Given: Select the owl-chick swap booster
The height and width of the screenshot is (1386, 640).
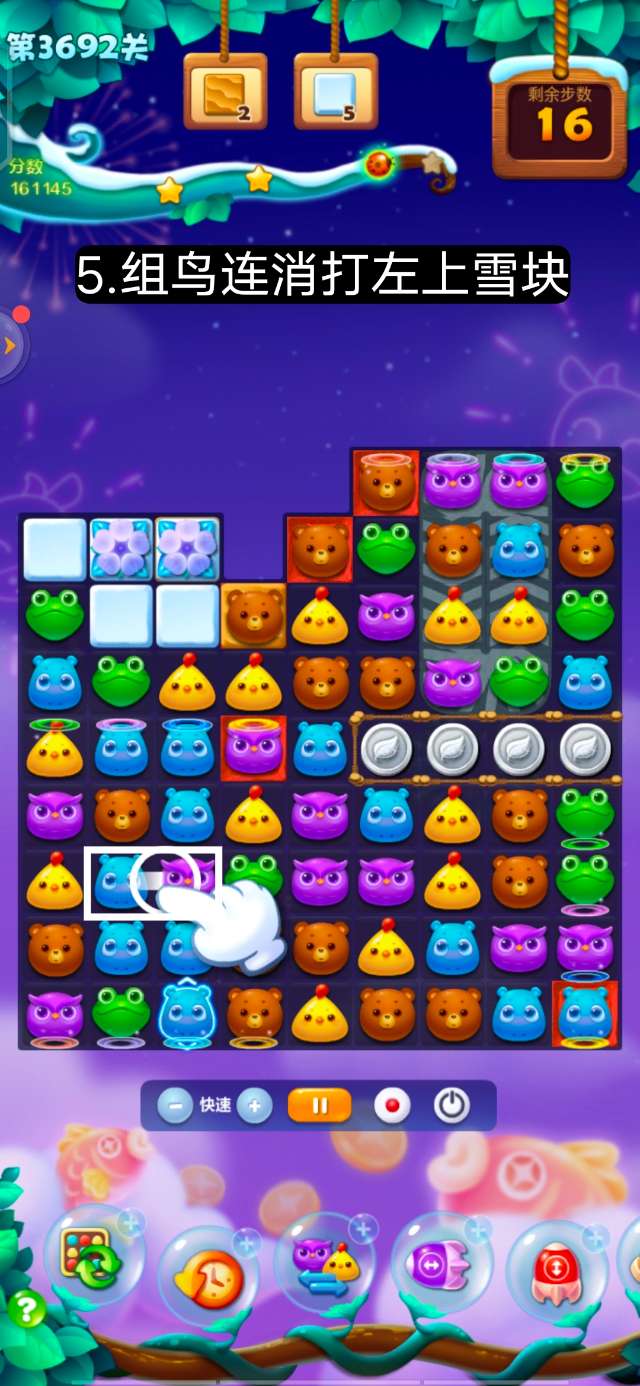Looking at the screenshot, I should 324,1263.
